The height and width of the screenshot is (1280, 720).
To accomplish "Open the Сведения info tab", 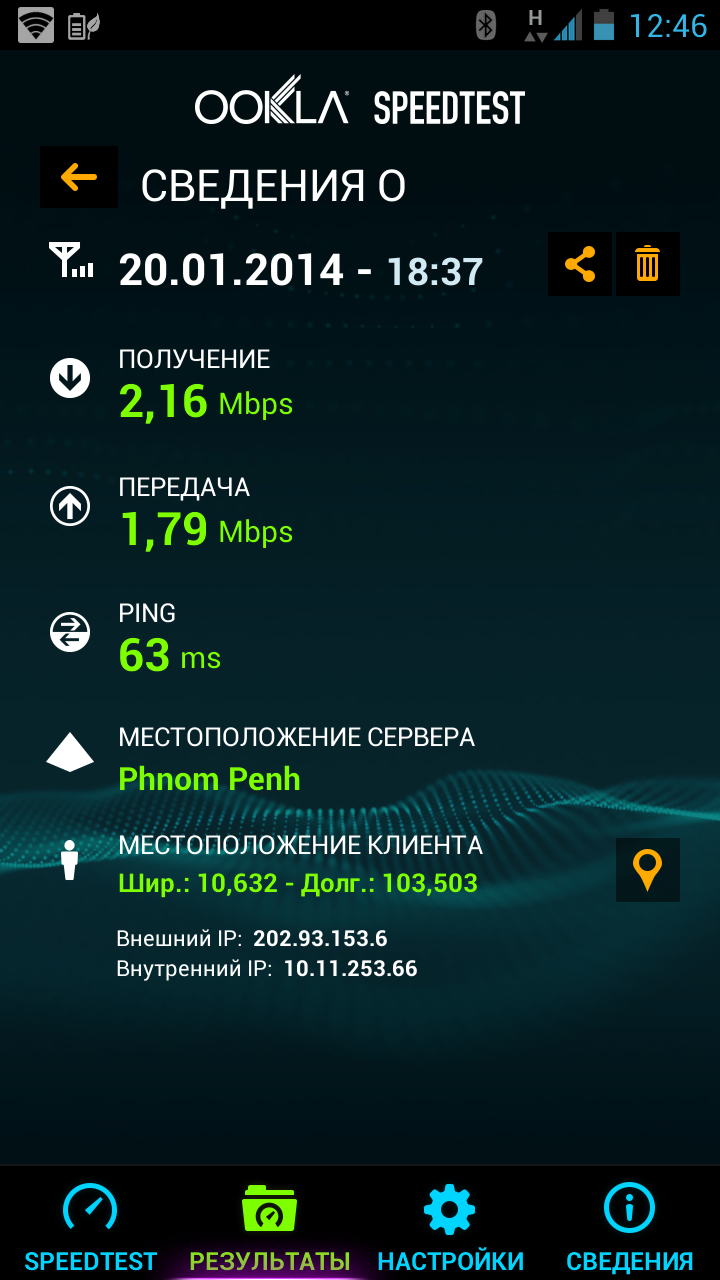I will pyautogui.click(x=630, y=1224).
